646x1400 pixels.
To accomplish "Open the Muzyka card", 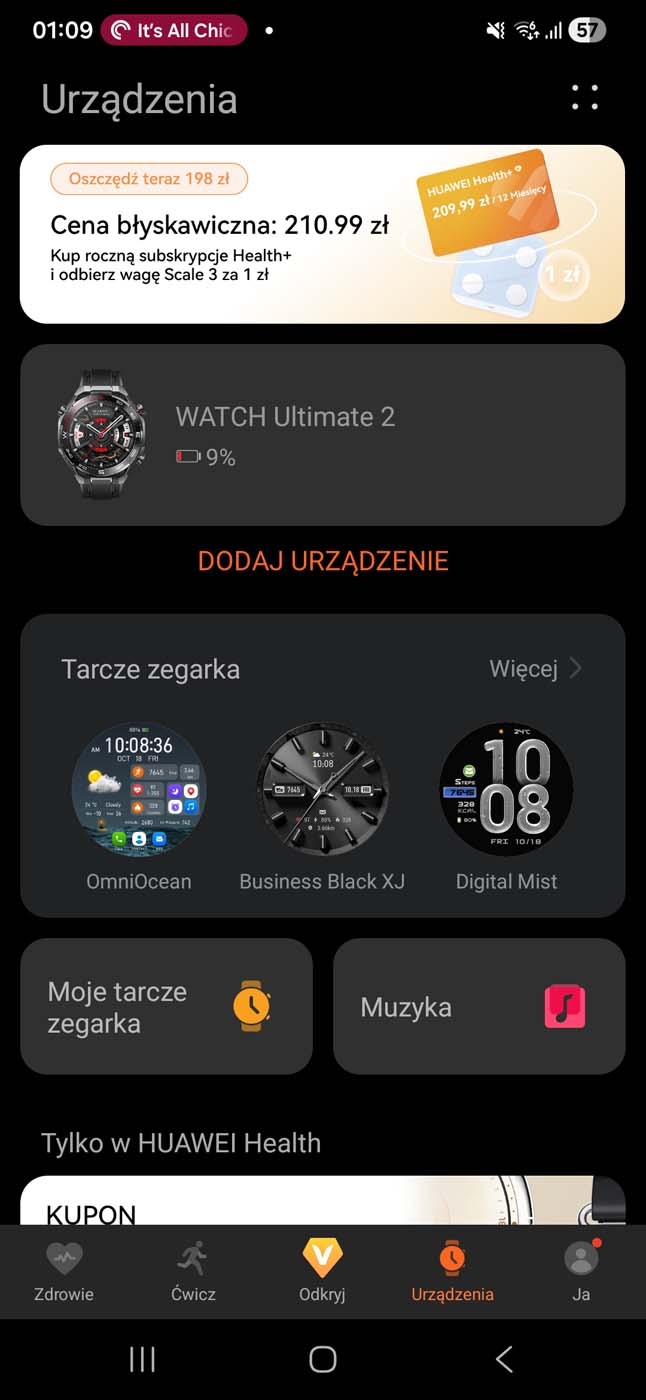I will pyautogui.click(x=479, y=1006).
